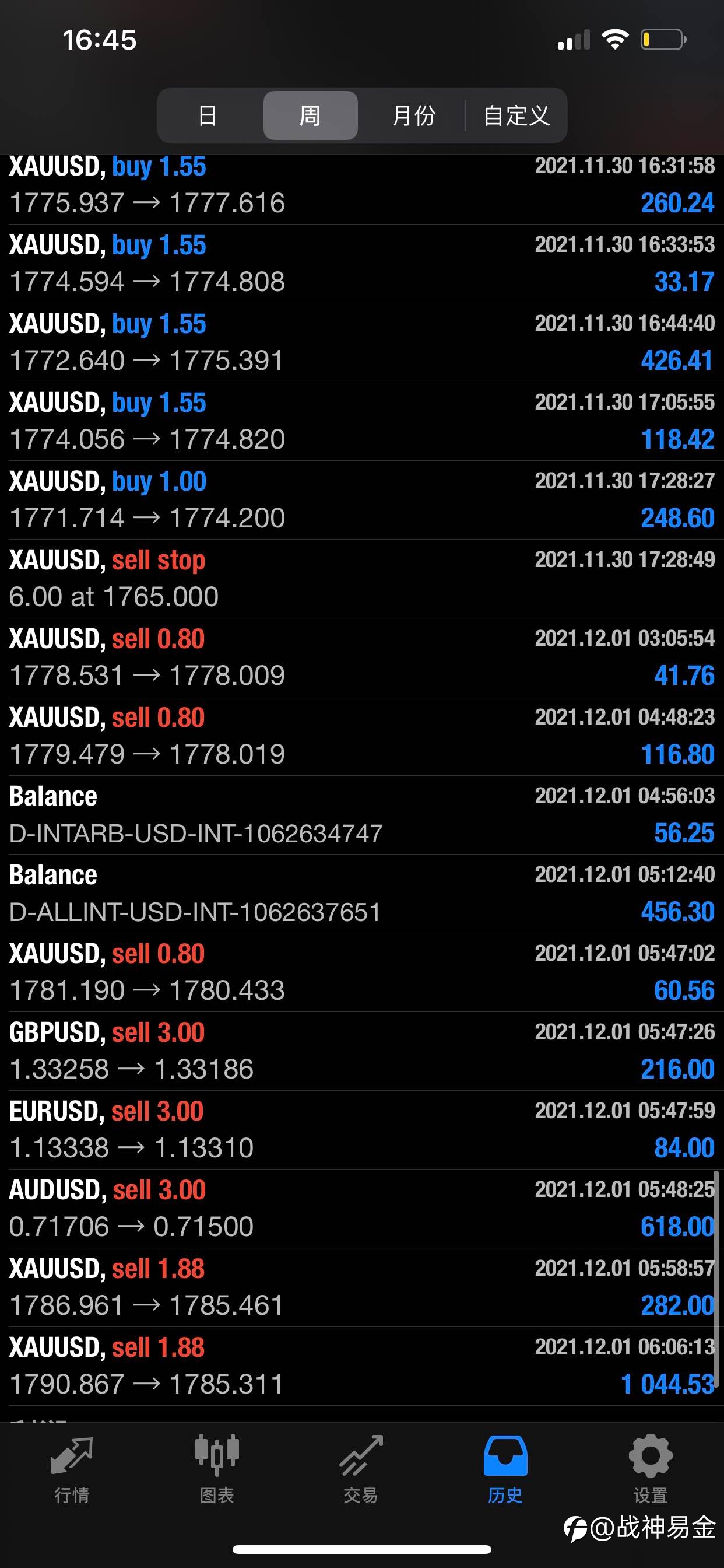View the XAUUSD sell stop order details
Screen dimensions: 724x1568
tap(362, 579)
